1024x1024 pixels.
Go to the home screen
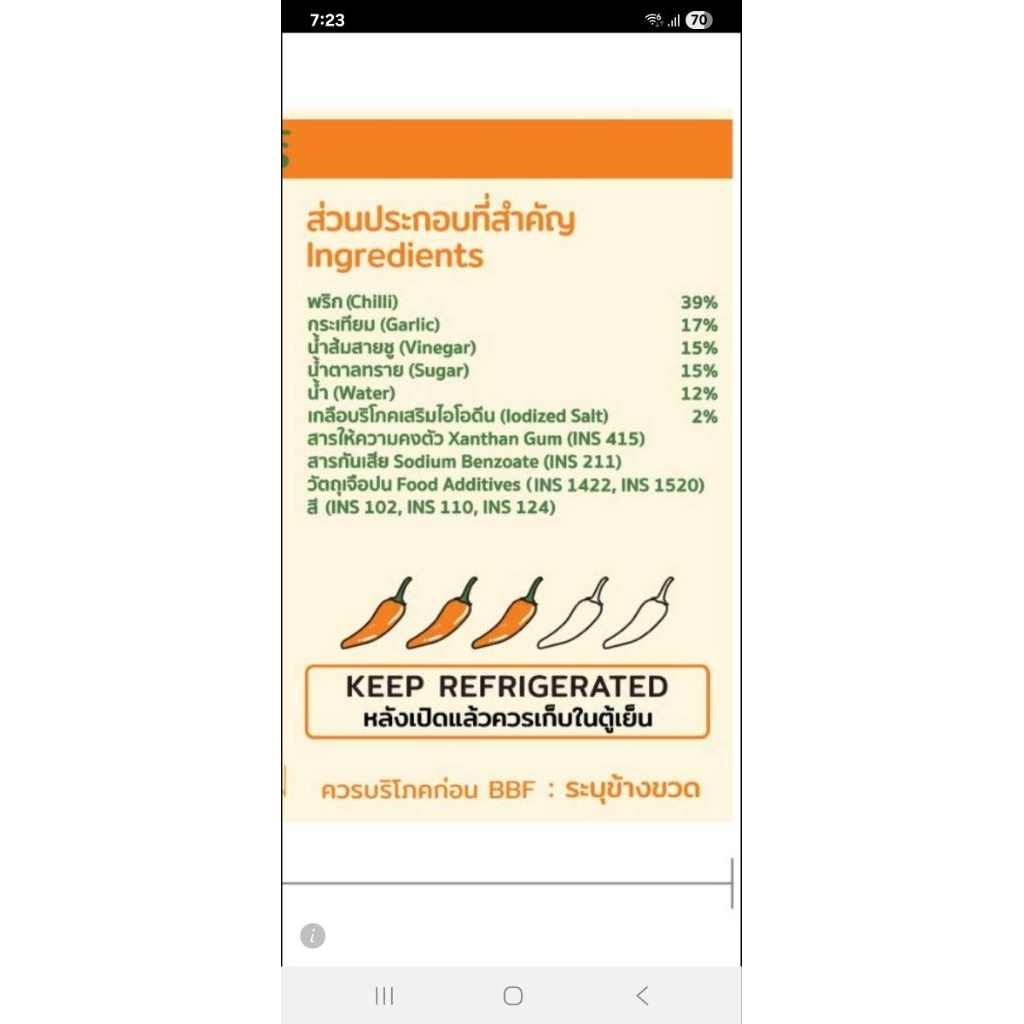[513, 995]
